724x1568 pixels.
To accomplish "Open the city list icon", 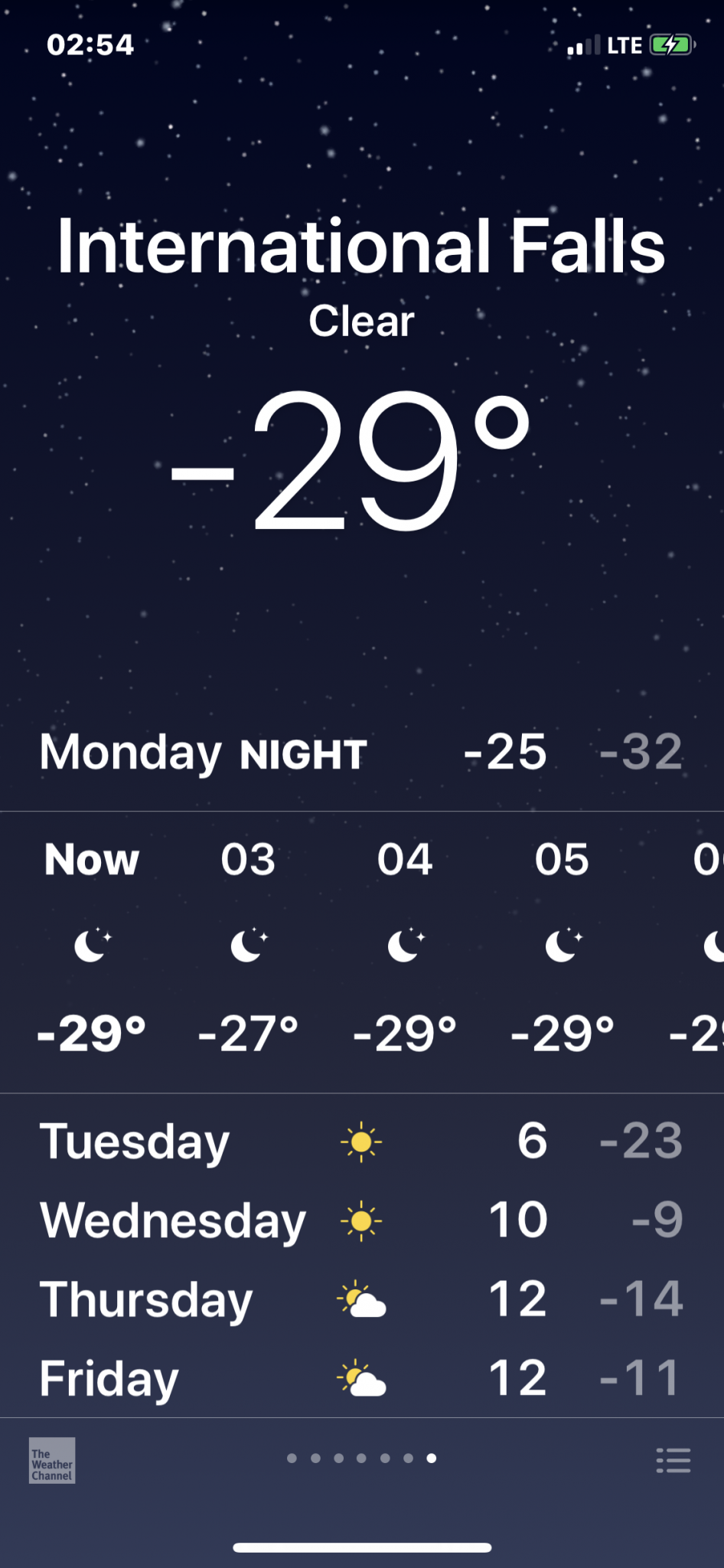I will 673,1460.
